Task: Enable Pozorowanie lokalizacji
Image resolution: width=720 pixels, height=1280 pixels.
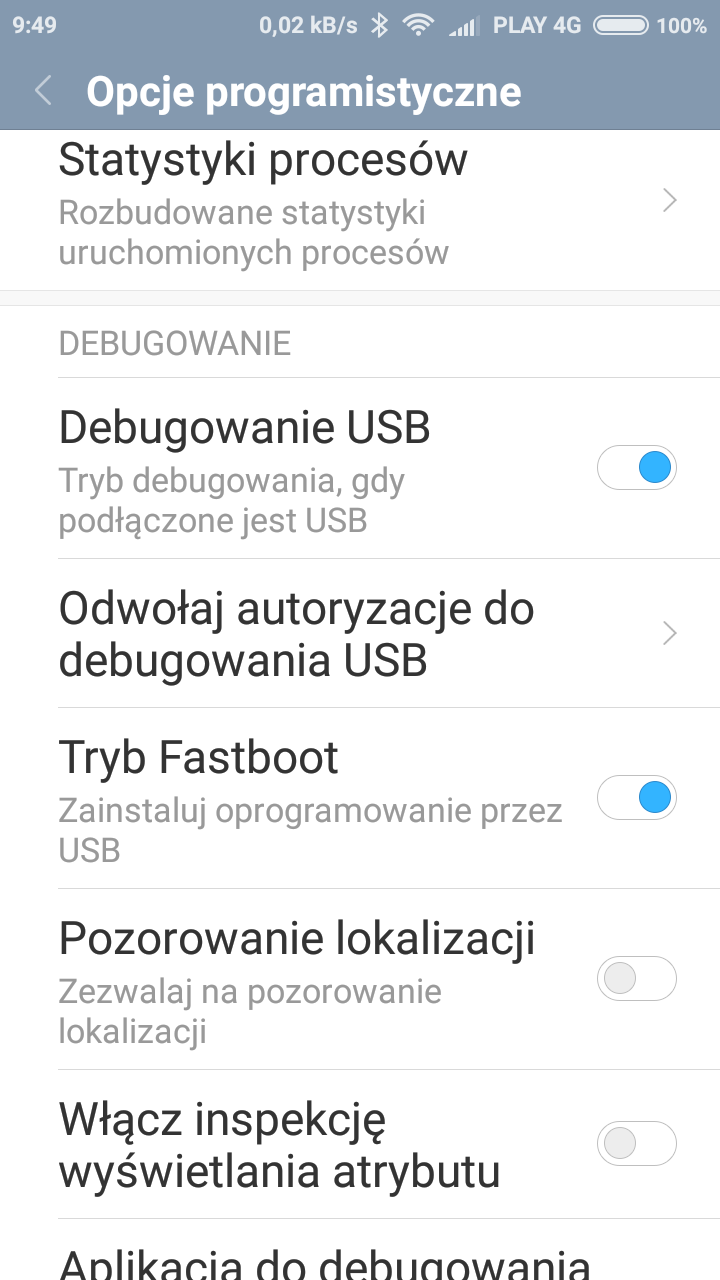Action: click(x=636, y=979)
